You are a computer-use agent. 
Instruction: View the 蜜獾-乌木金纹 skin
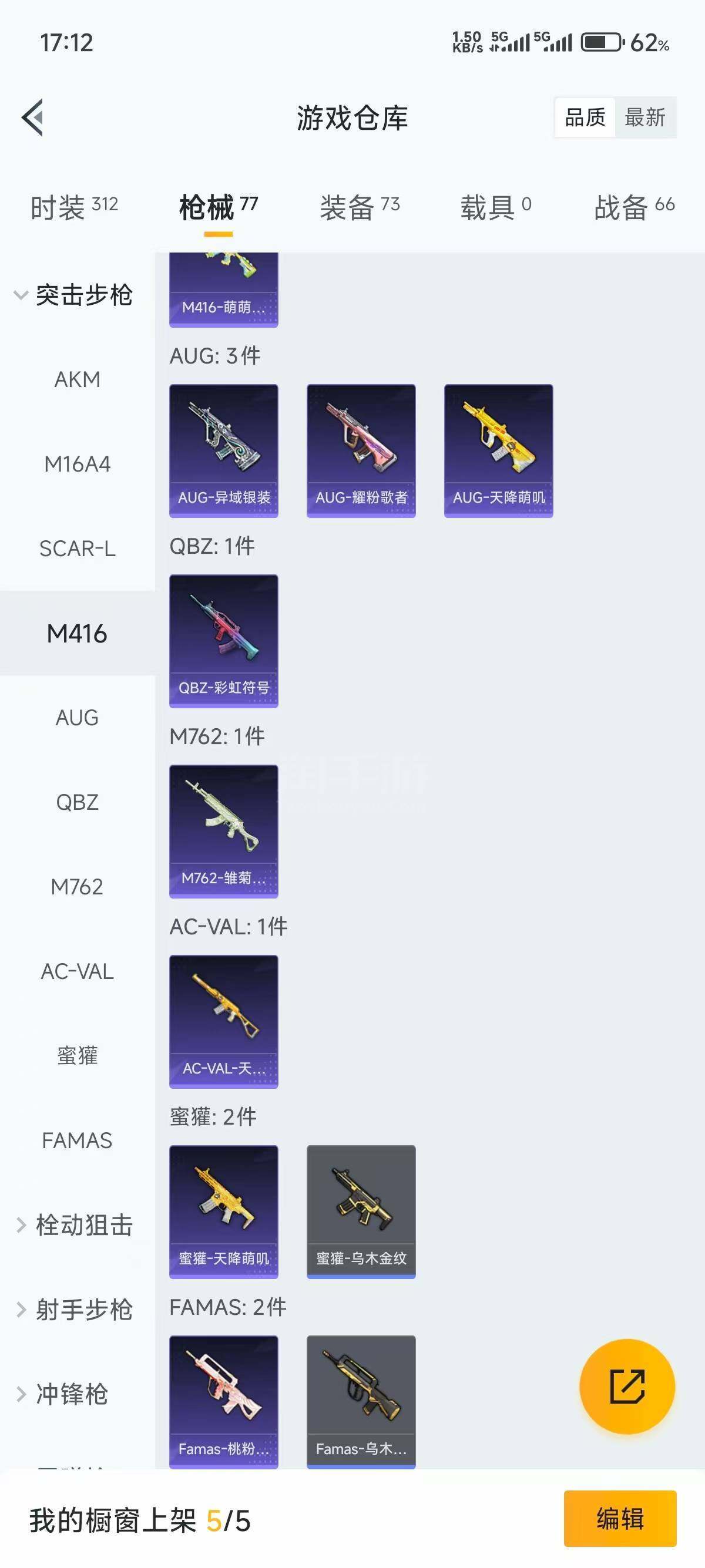pos(361,1212)
